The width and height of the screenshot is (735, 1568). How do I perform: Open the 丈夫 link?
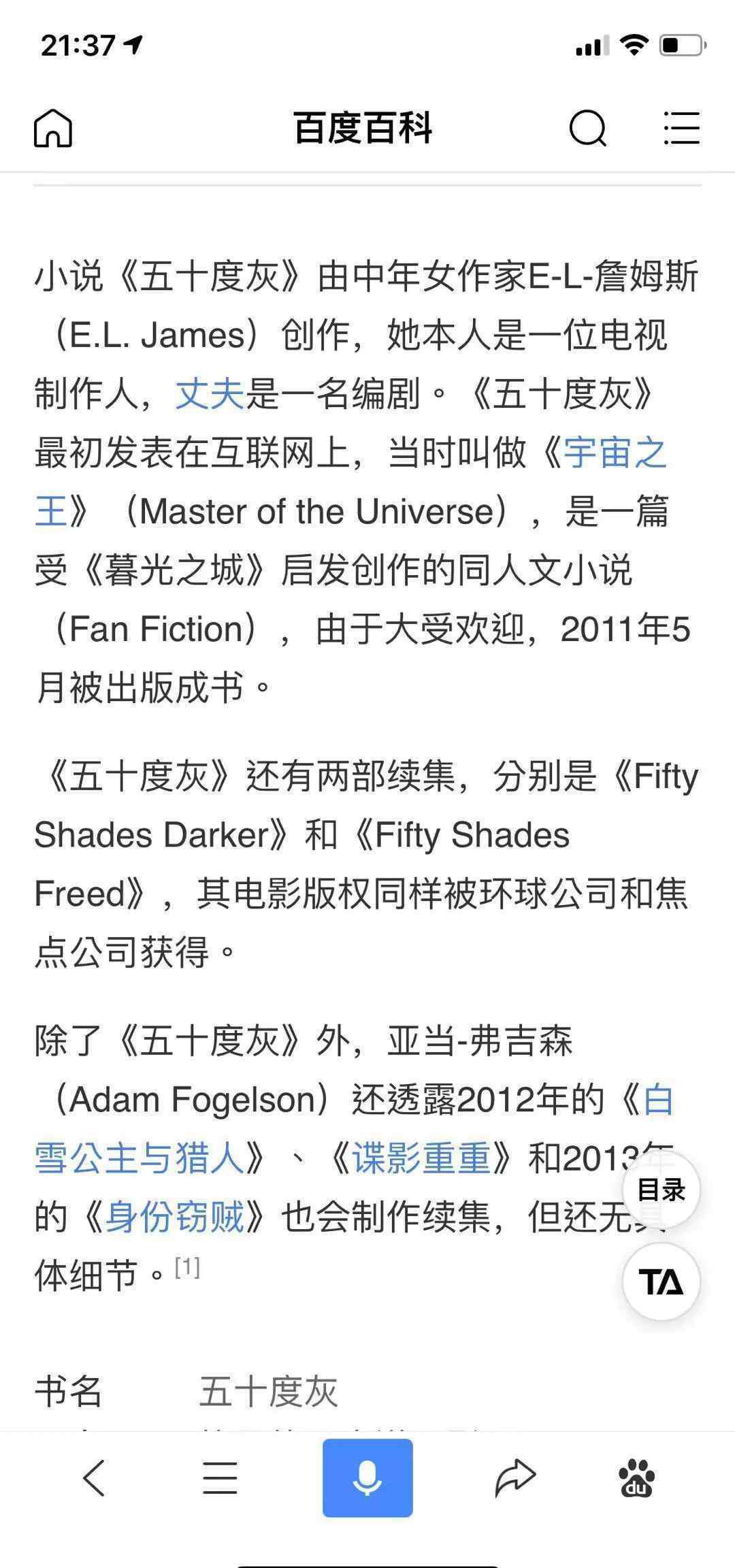pyautogui.click(x=210, y=394)
